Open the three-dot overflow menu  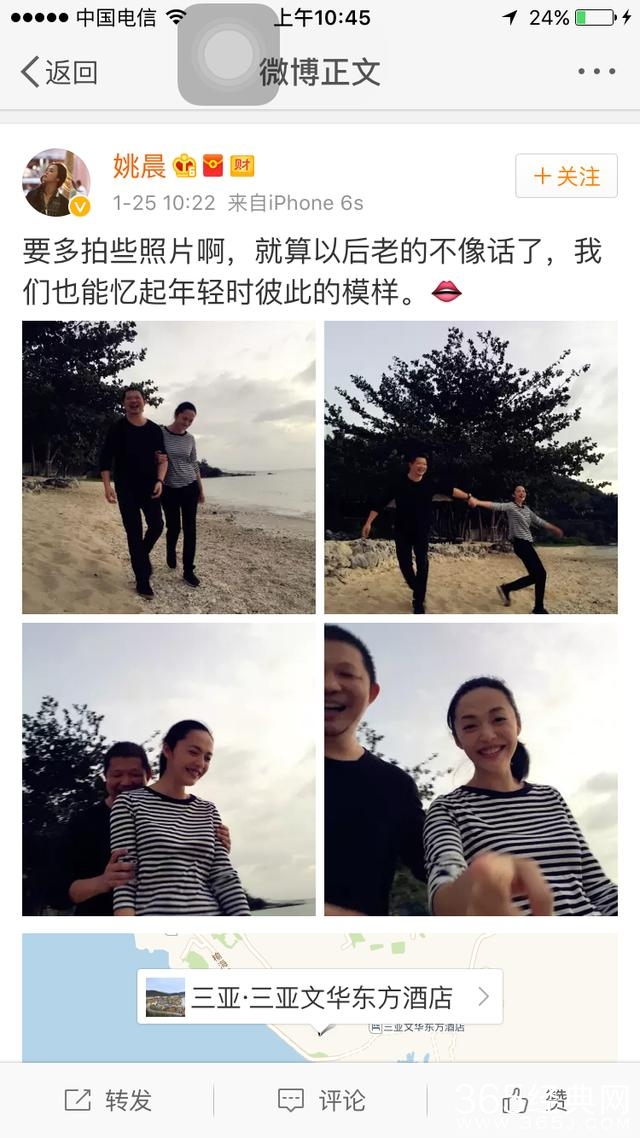[596, 72]
